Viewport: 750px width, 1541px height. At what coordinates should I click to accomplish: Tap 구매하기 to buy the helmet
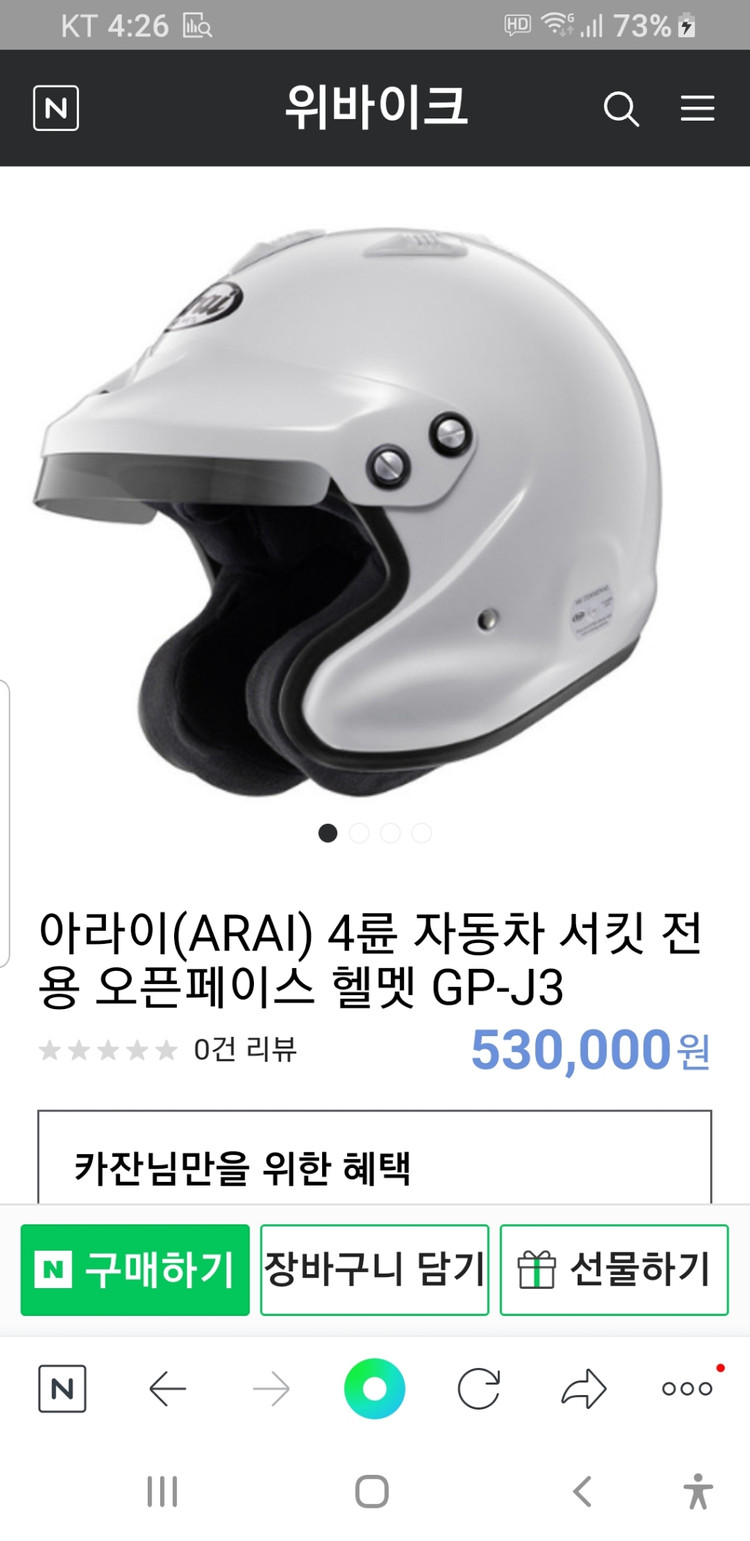135,1269
